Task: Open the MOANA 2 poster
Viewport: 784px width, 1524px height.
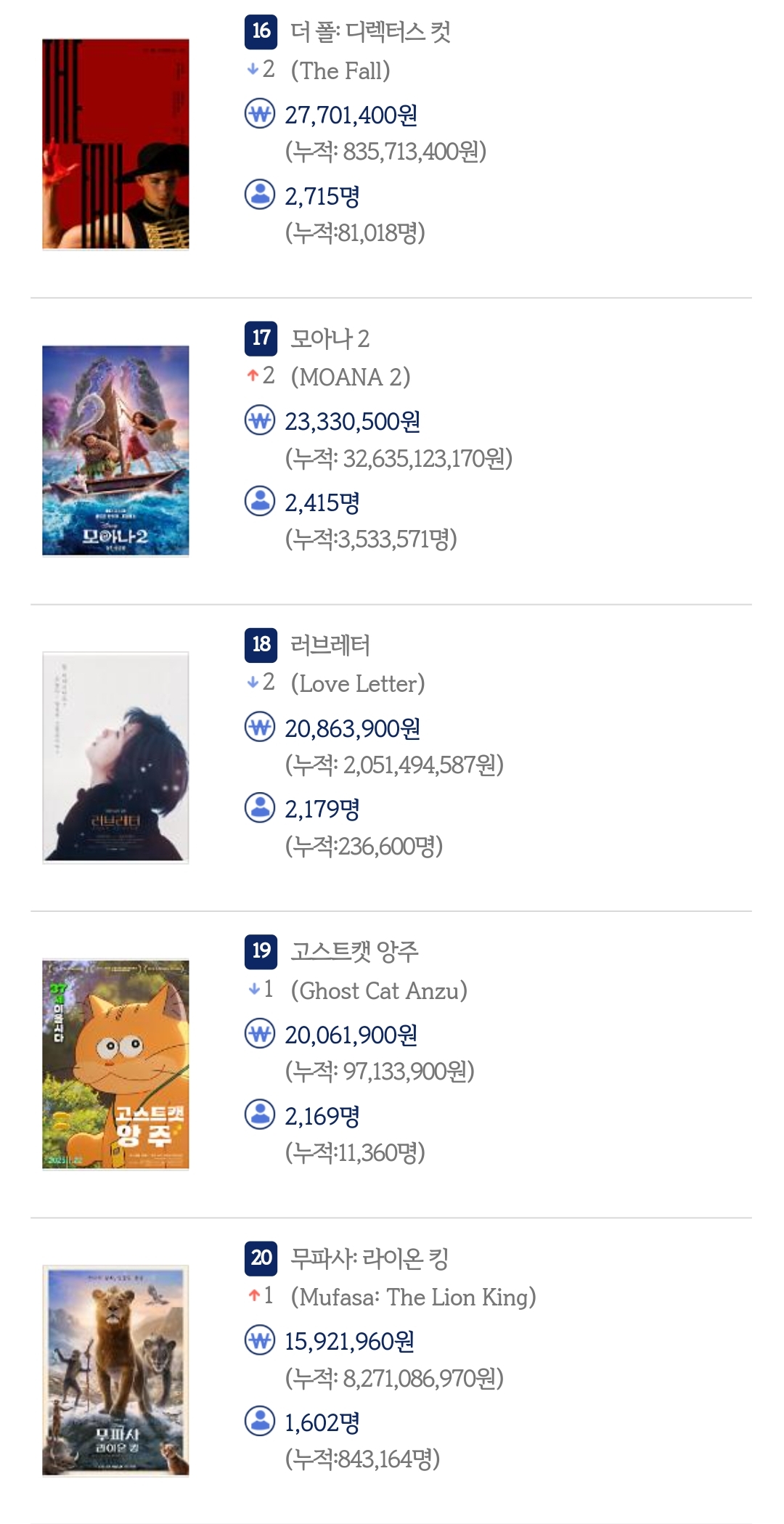Action: click(115, 451)
